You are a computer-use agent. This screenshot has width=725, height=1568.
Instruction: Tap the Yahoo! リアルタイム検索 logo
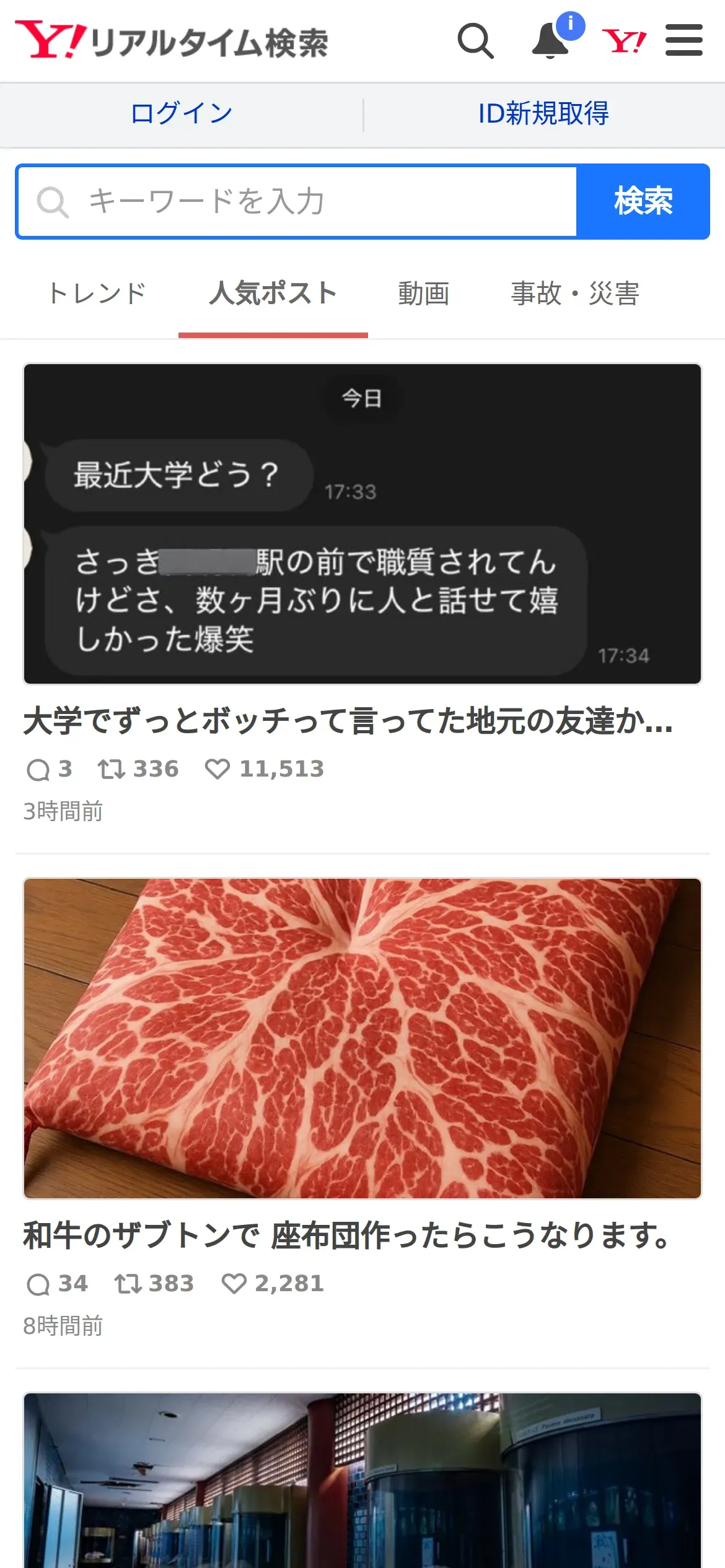172,41
